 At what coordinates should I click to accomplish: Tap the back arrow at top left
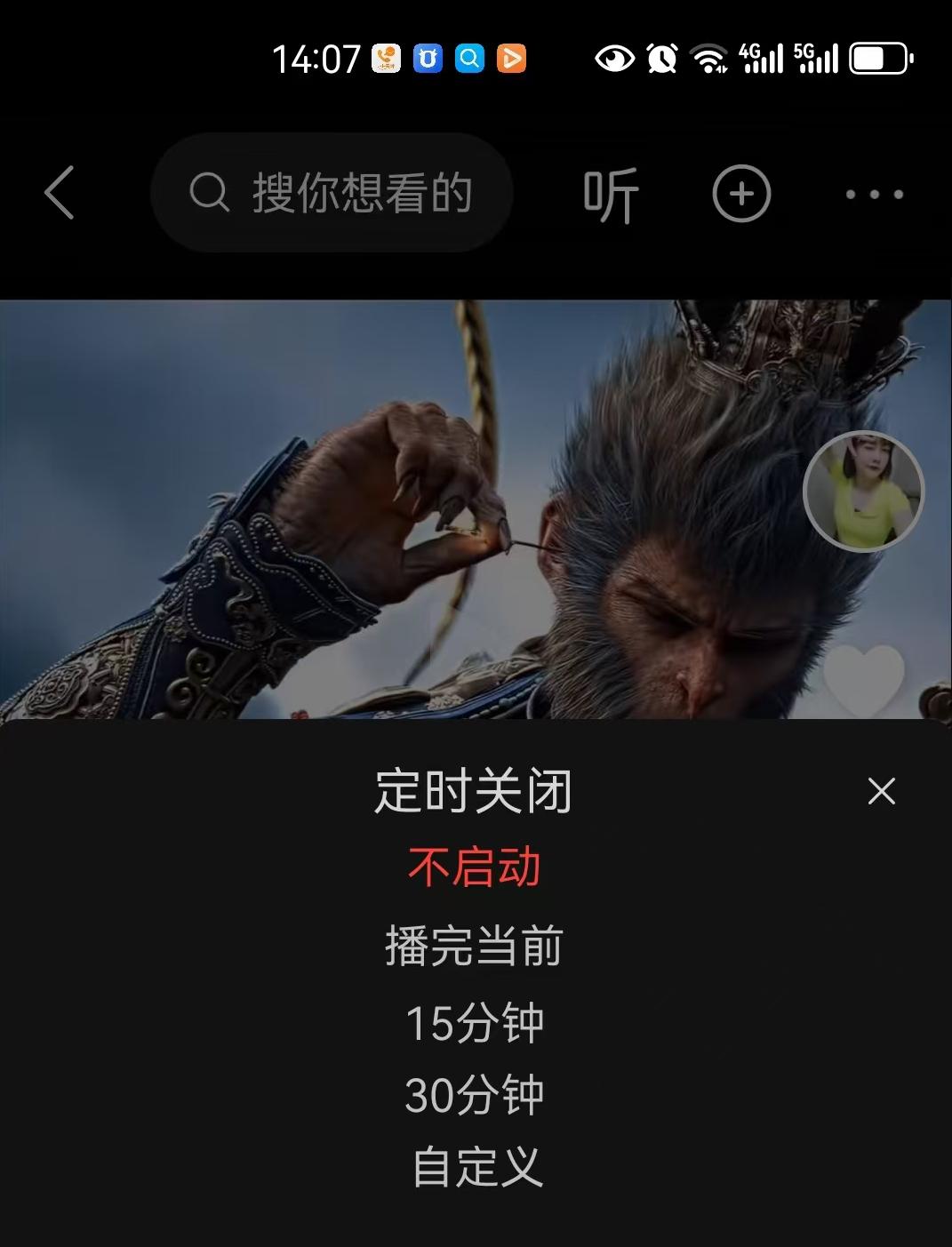coord(59,194)
